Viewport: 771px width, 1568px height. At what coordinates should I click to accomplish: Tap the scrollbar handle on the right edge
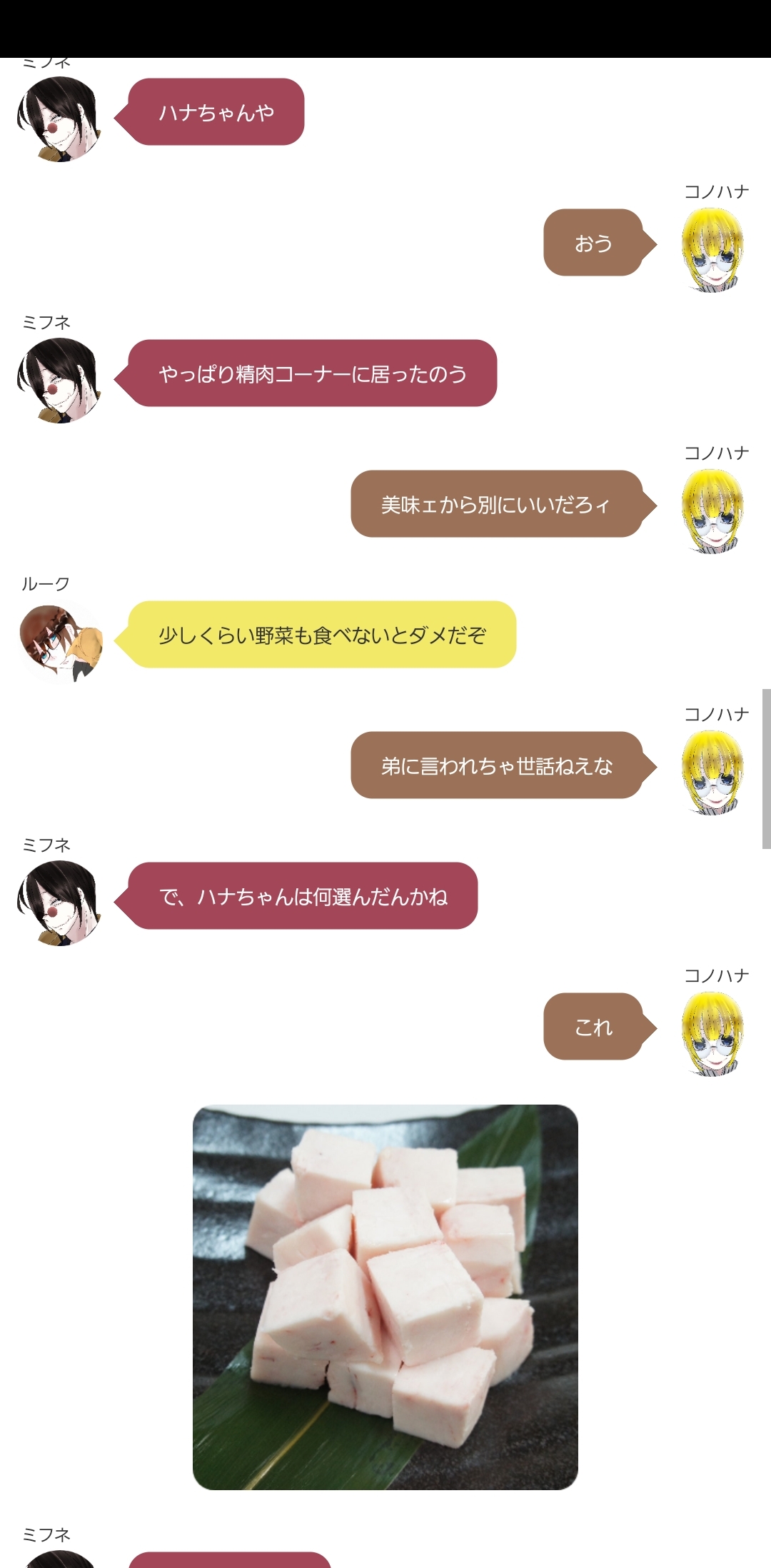[766, 768]
